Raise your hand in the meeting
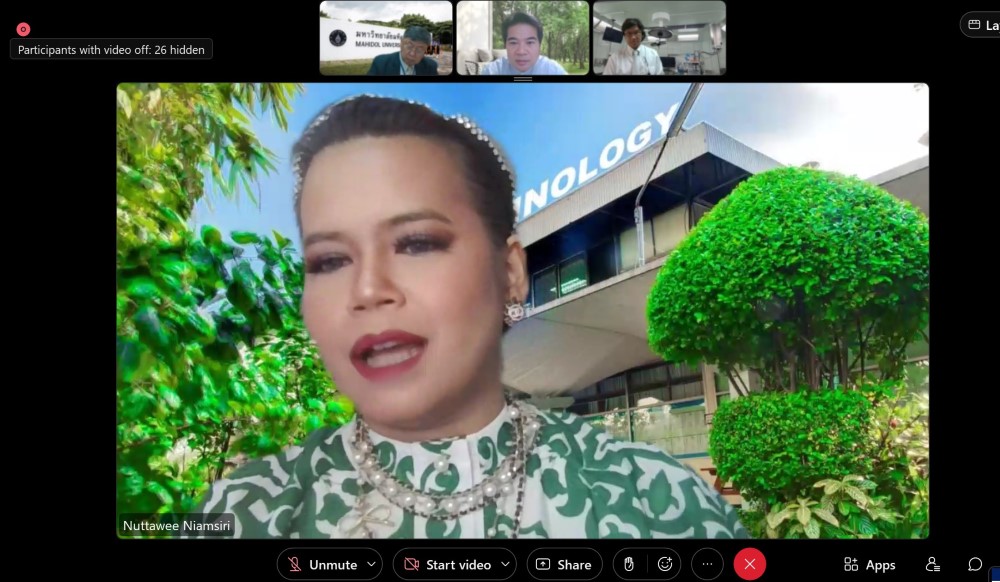 tap(628, 564)
